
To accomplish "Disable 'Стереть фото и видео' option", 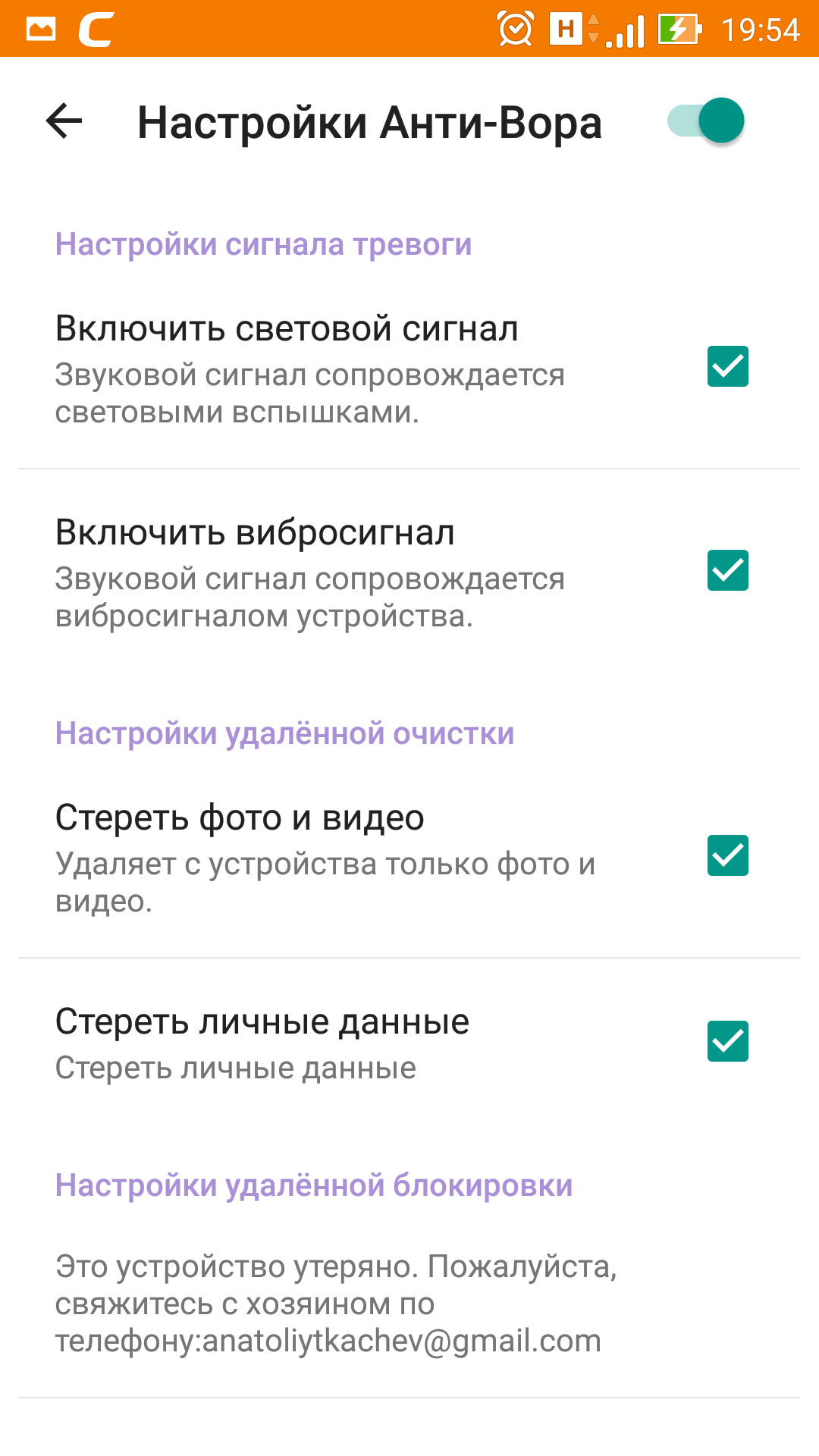I will click(727, 855).
